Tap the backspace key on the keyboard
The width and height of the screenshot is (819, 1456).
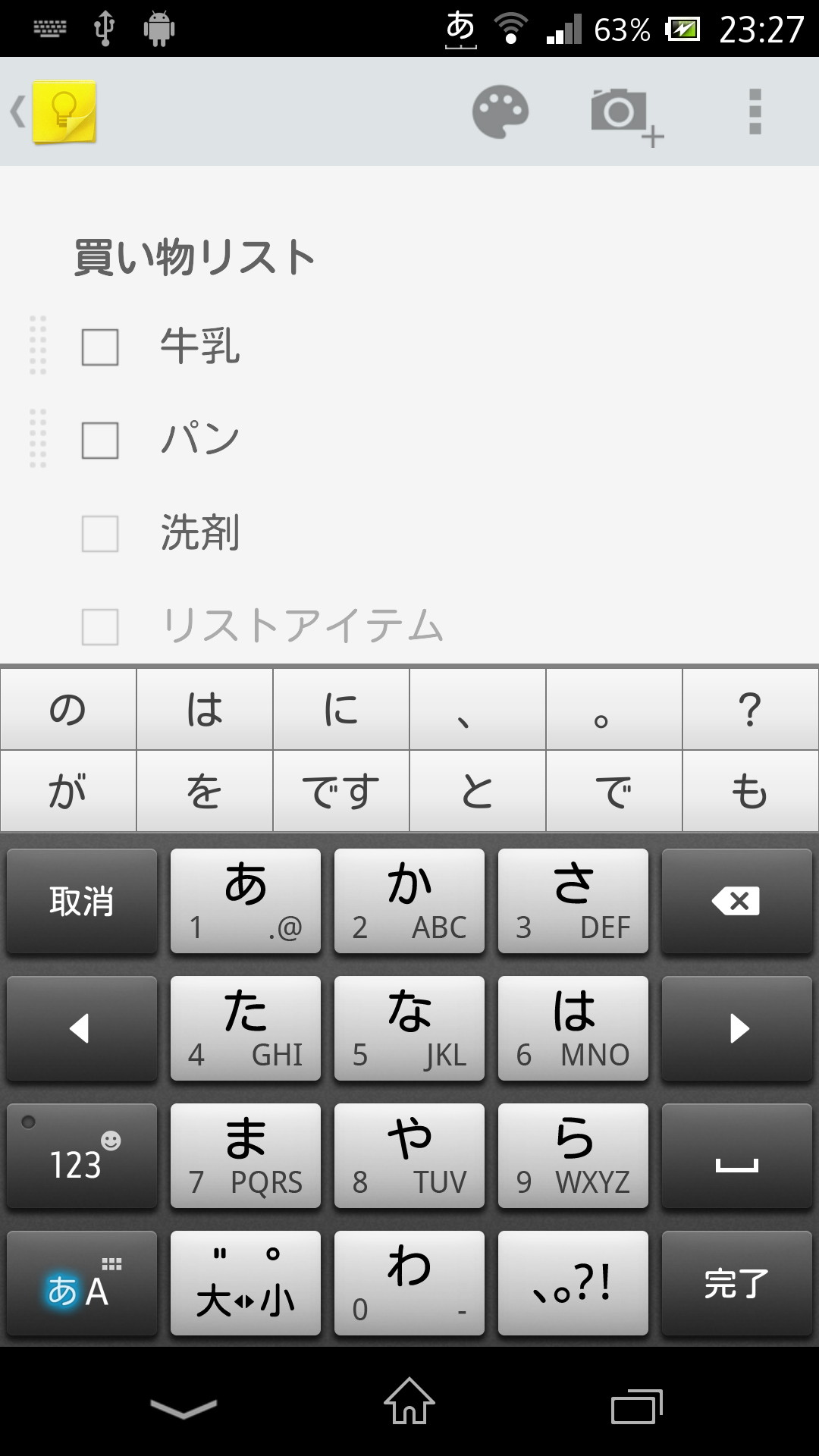pos(736,901)
